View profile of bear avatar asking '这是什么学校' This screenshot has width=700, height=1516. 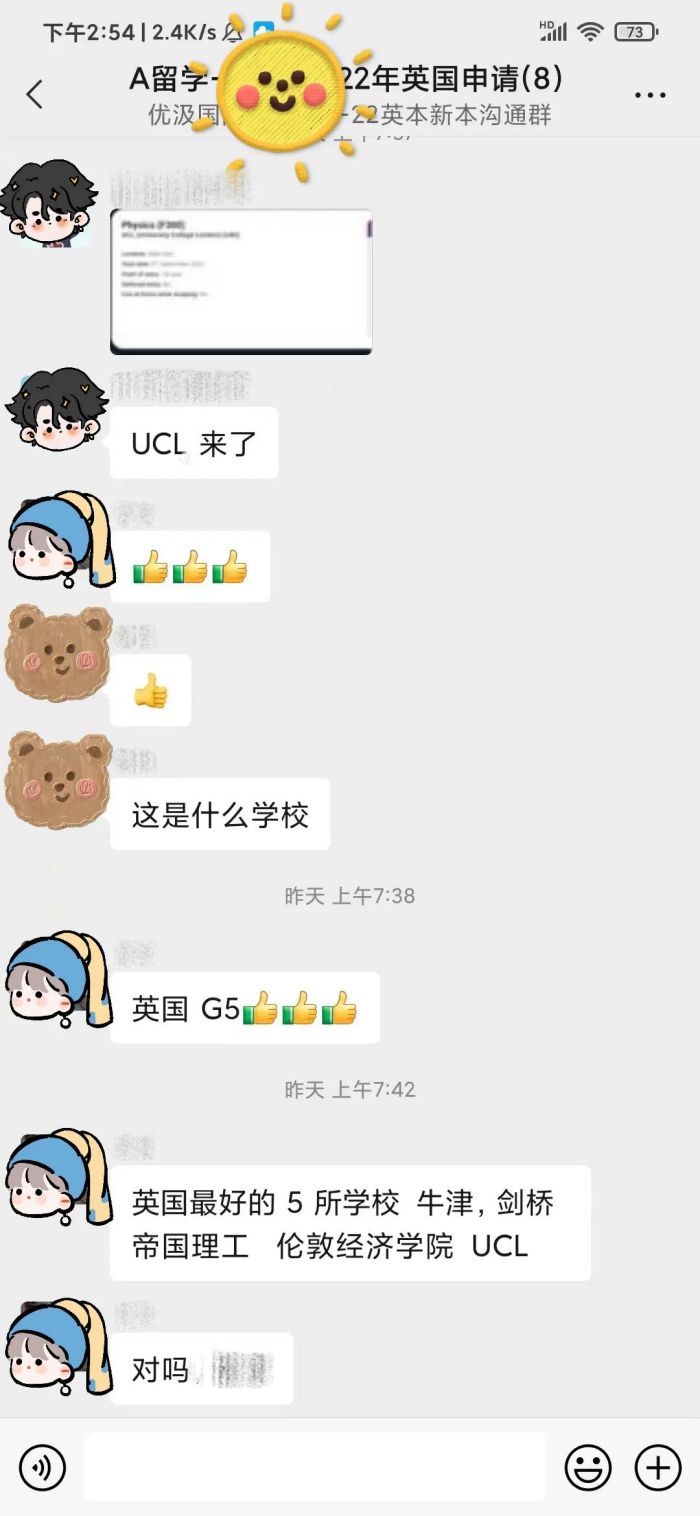56,780
